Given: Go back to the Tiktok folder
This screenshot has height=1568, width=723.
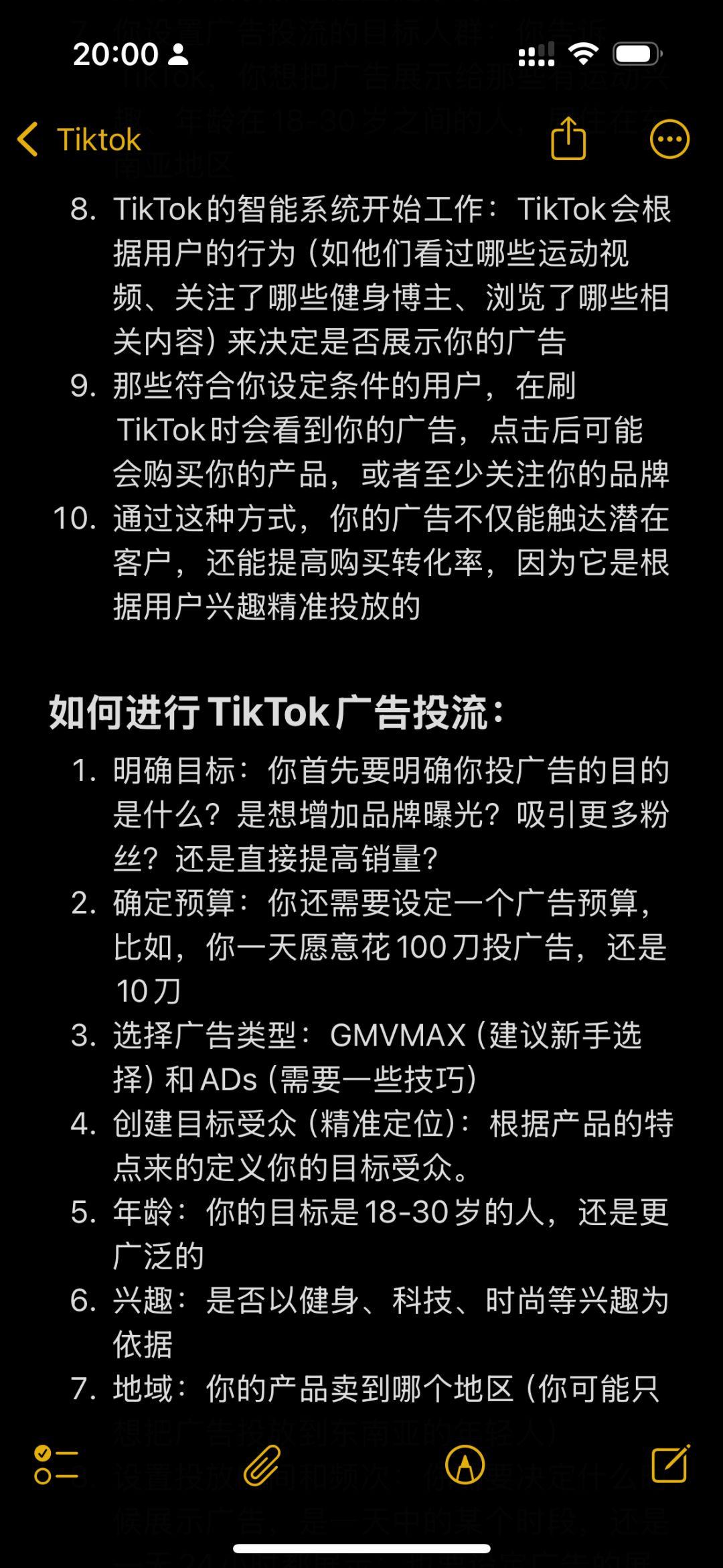Looking at the screenshot, I should pyautogui.click(x=79, y=139).
